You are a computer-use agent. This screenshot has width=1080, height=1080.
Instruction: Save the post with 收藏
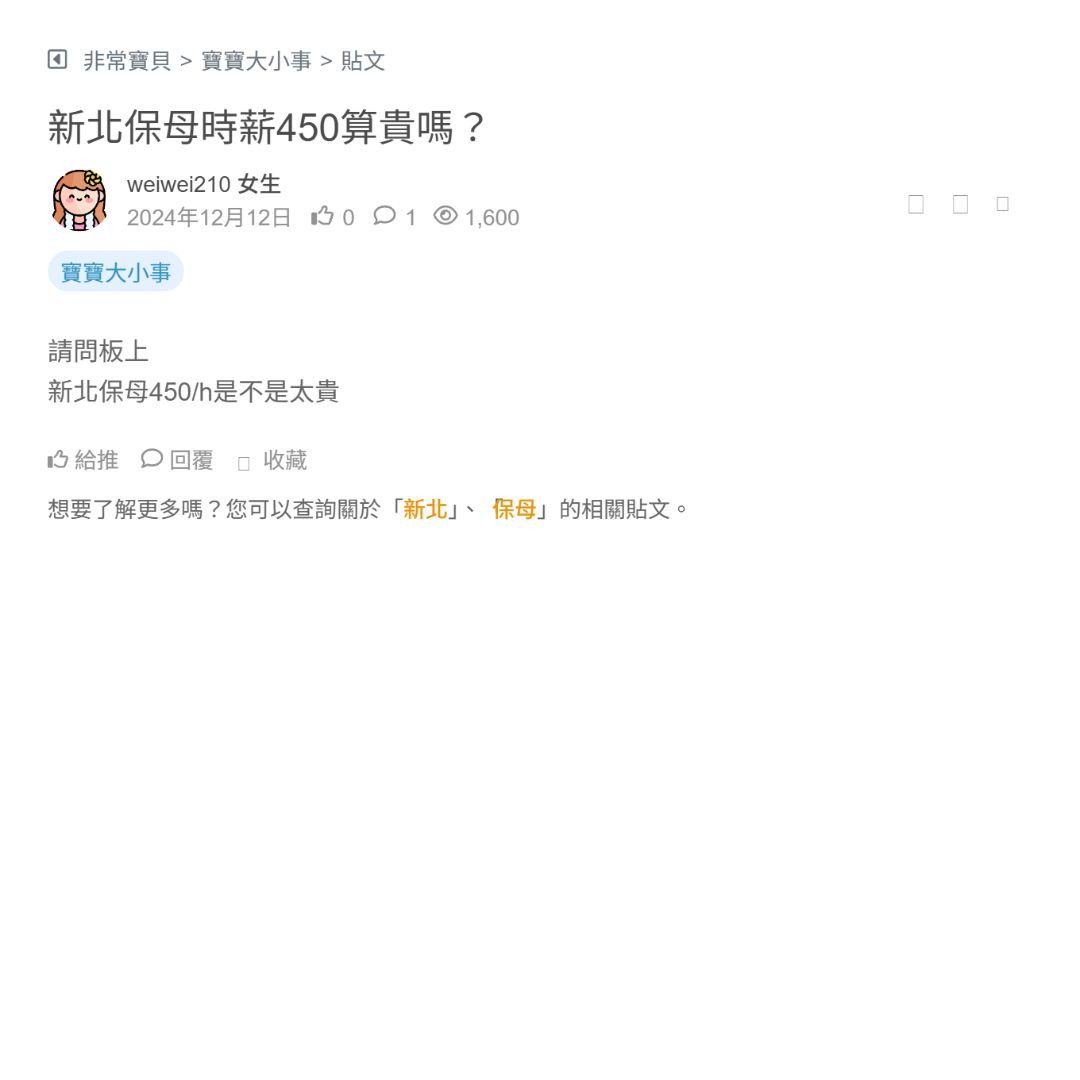[x=273, y=461]
